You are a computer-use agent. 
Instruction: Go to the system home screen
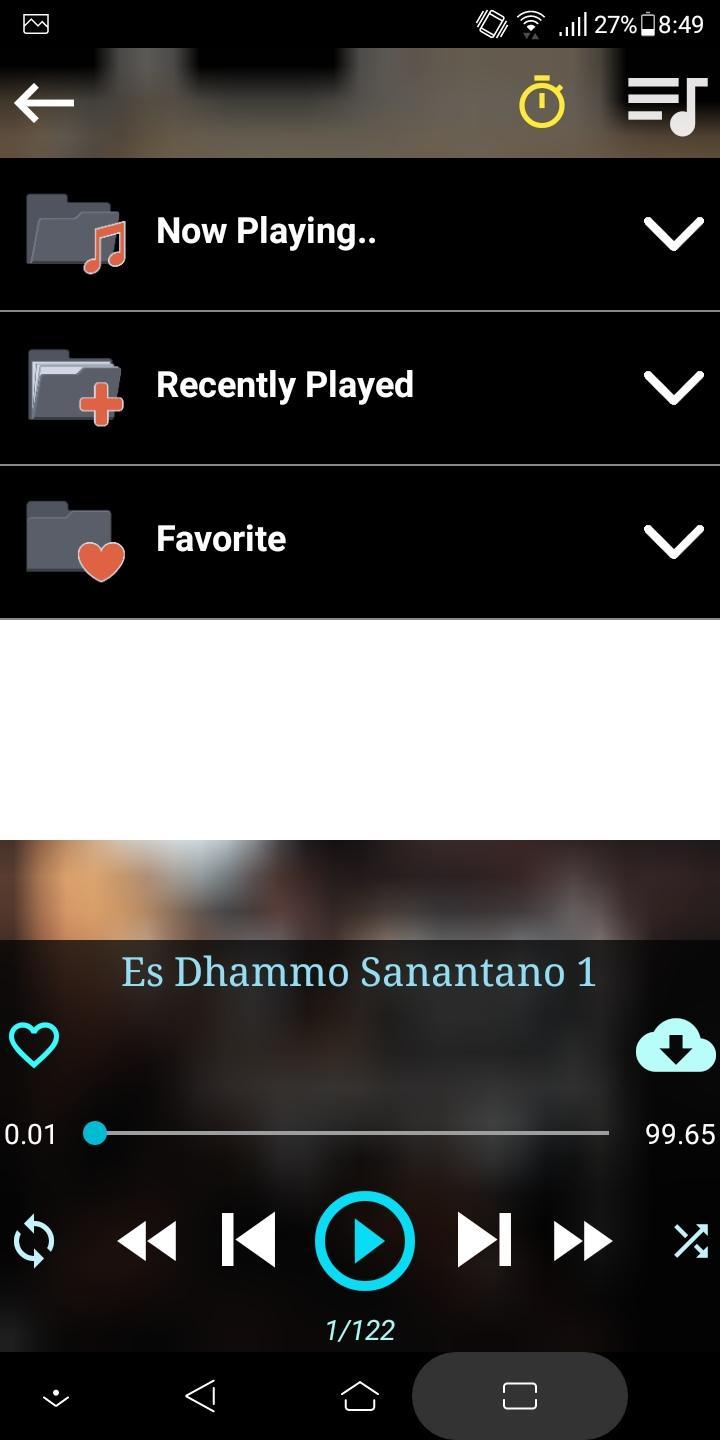[x=360, y=1396]
